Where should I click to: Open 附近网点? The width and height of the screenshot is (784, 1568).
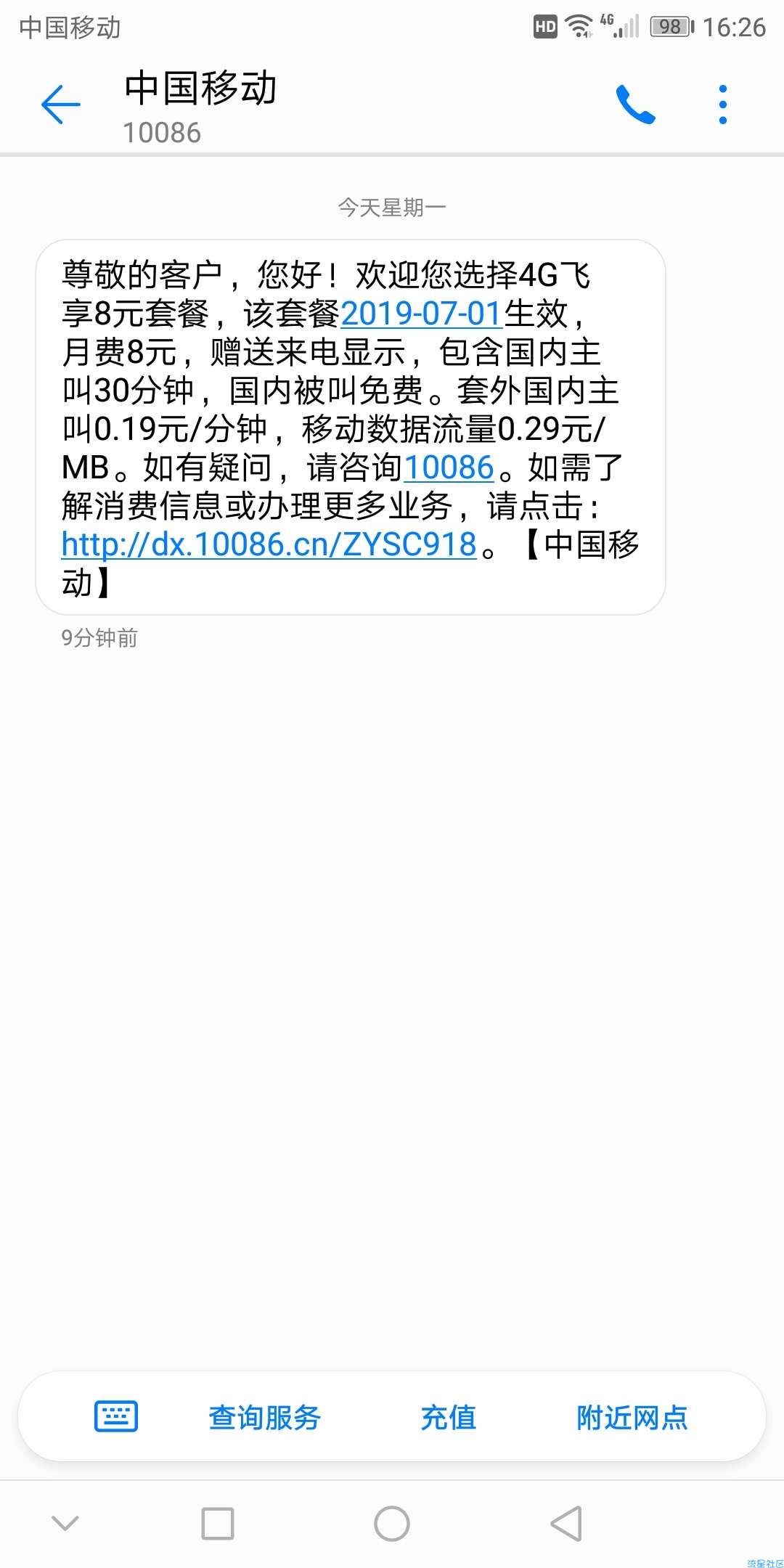[x=632, y=1417]
